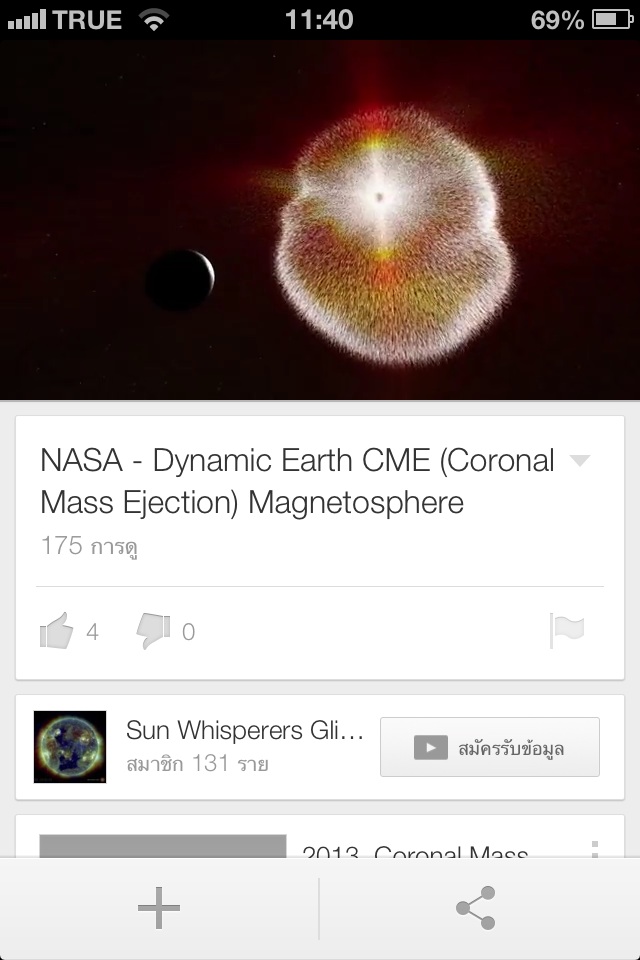
Task: Expand the video description arrow
Action: tap(579, 461)
